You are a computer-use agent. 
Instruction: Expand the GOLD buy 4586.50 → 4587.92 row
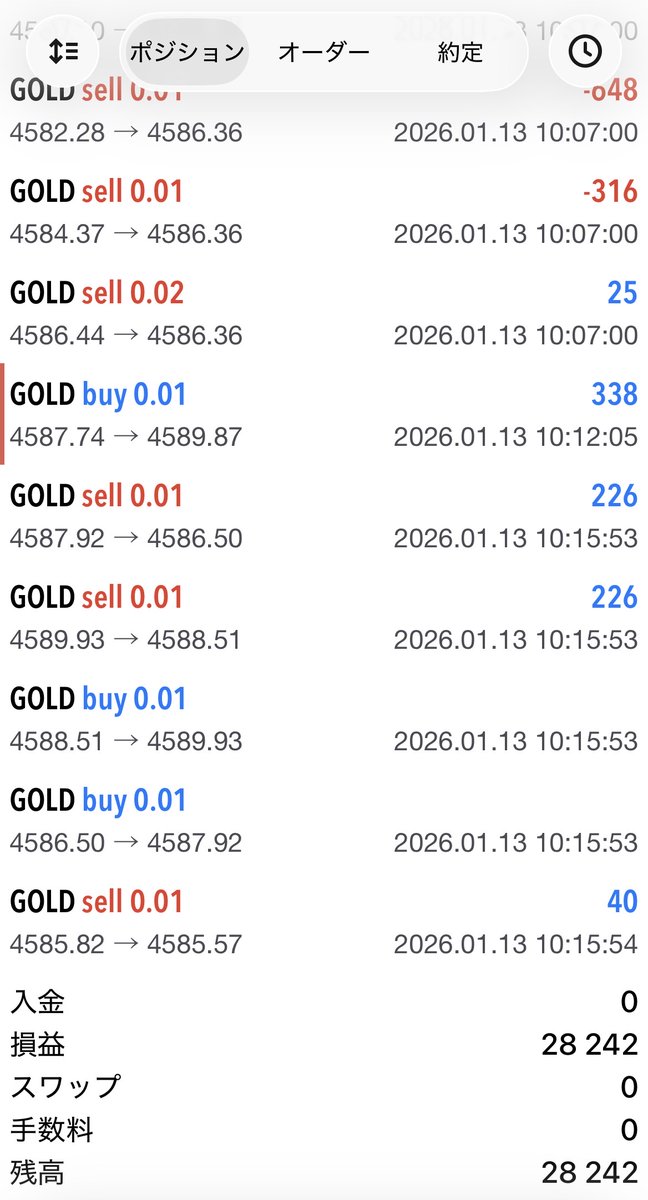pos(324,821)
